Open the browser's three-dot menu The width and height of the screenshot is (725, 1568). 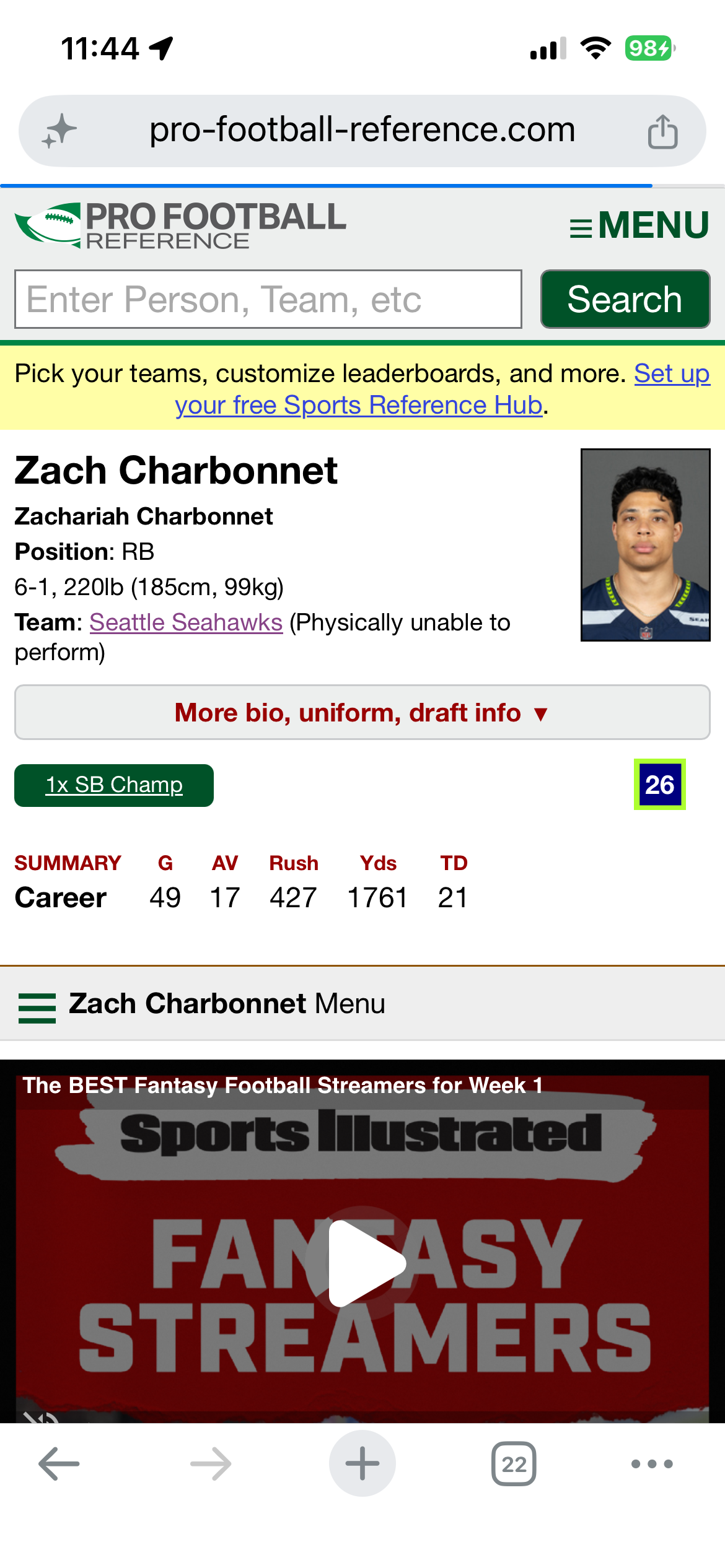[x=652, y=1464]
